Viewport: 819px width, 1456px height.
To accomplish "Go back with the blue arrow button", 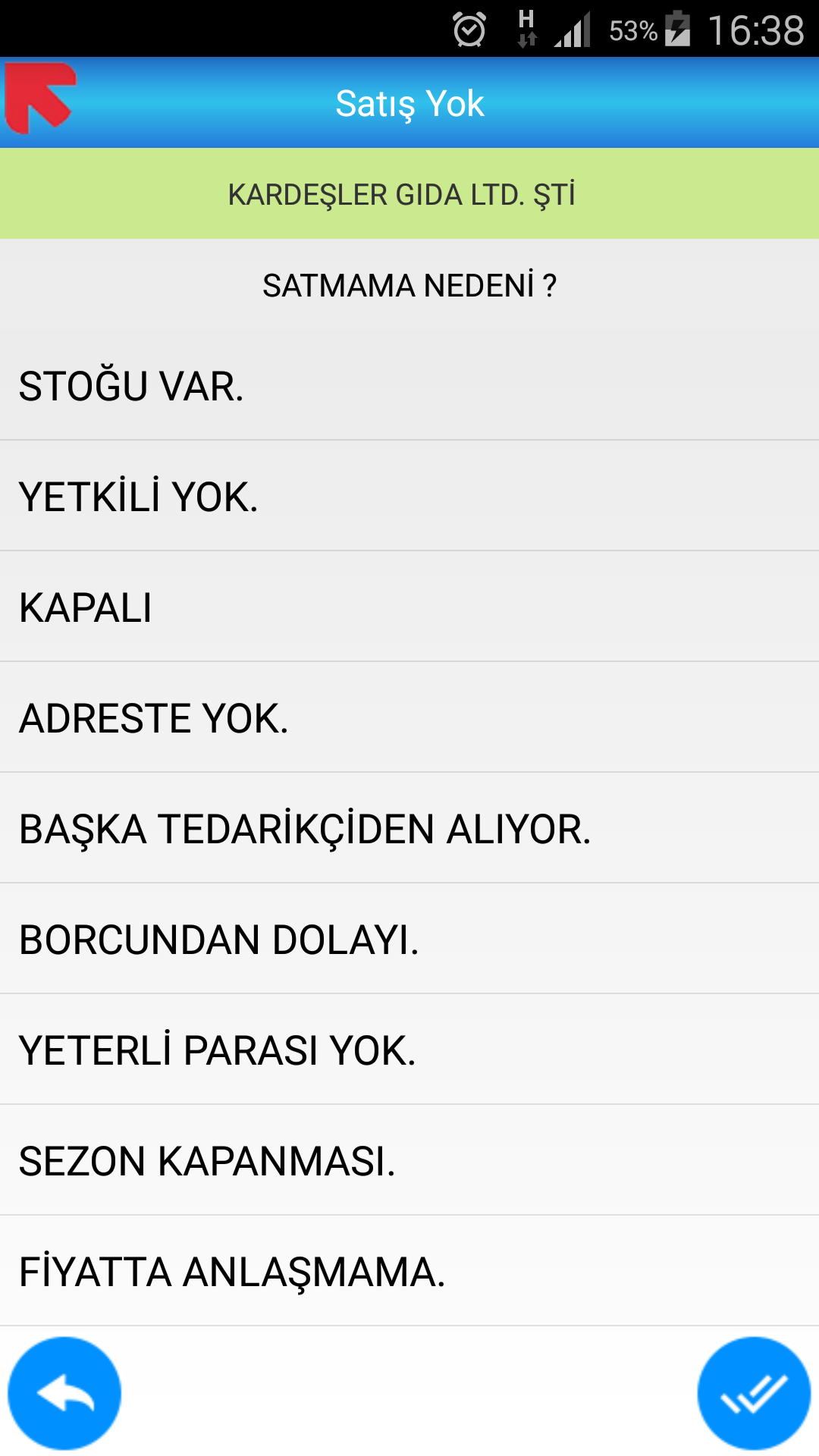I will point(64,1393).
